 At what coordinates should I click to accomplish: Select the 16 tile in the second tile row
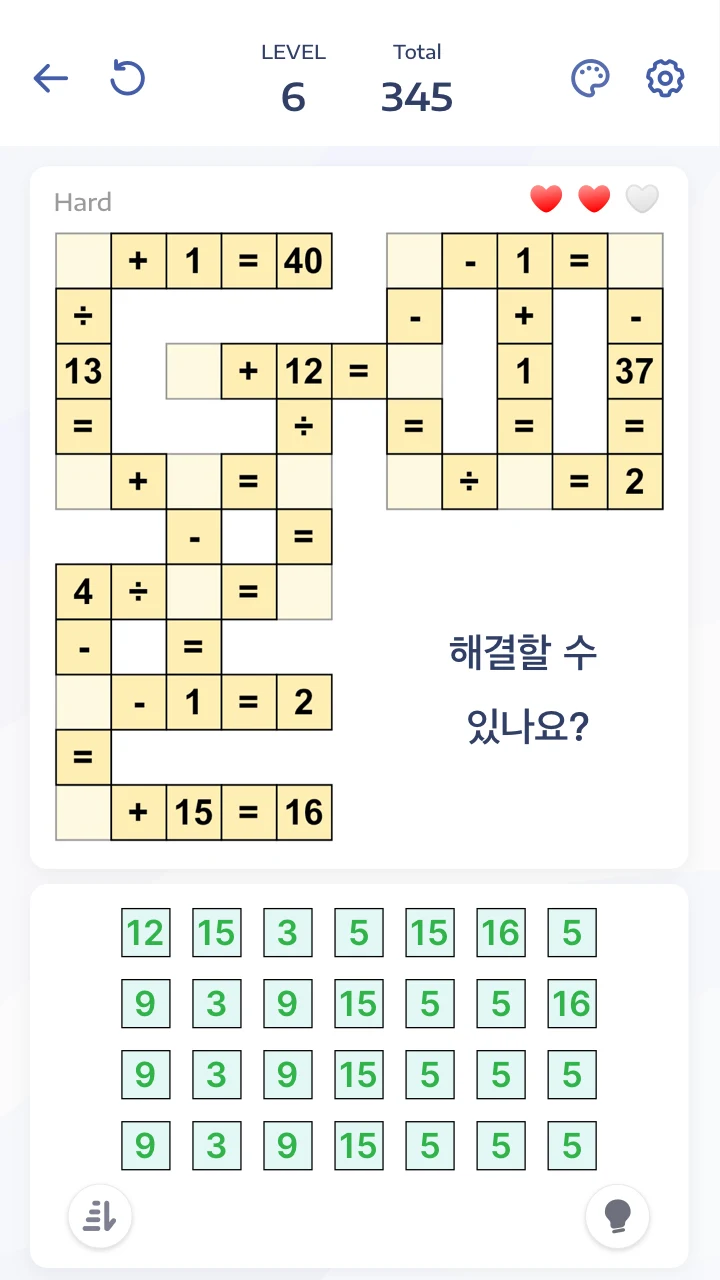point(572,1003)
